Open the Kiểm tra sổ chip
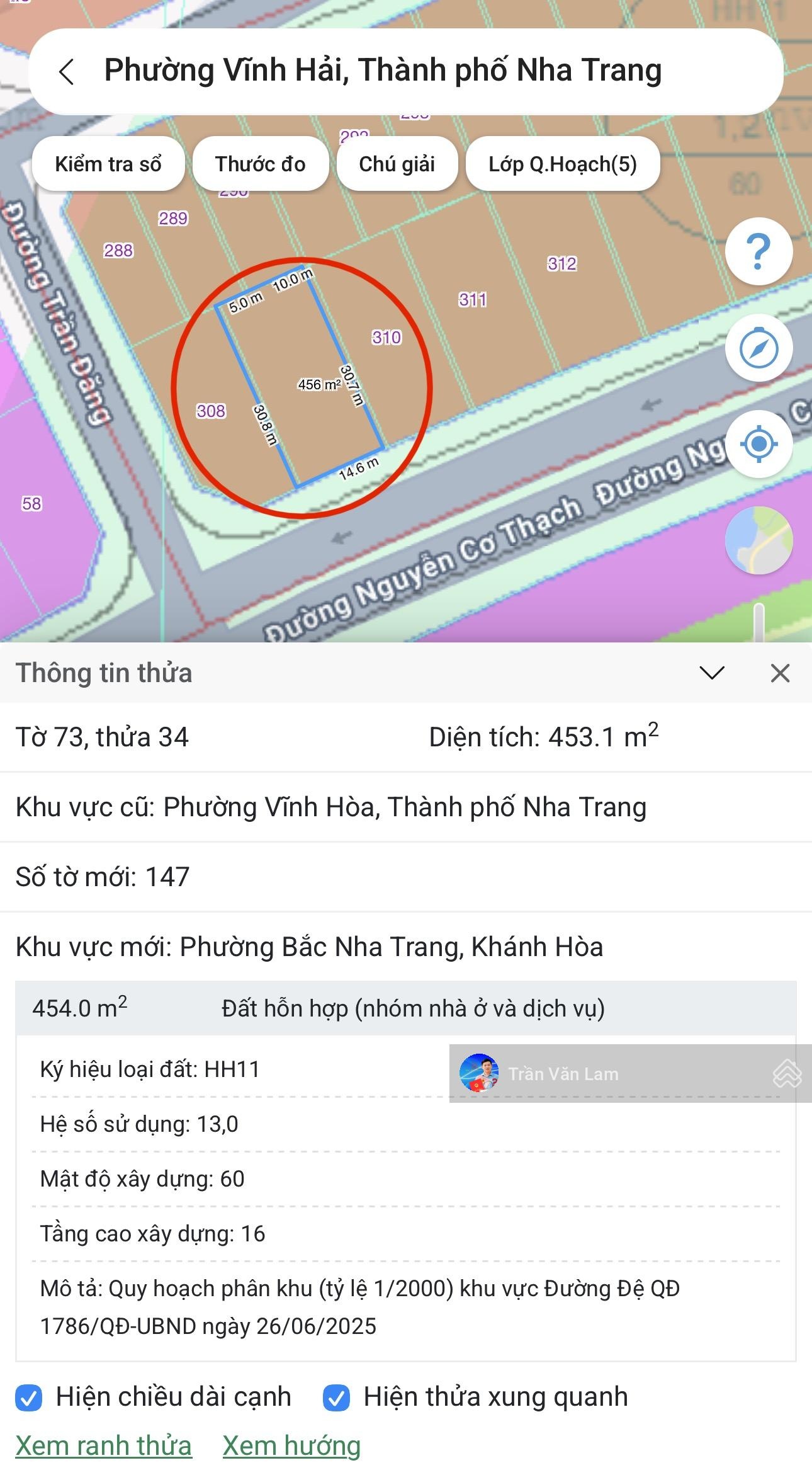 [x=108, y=164]
